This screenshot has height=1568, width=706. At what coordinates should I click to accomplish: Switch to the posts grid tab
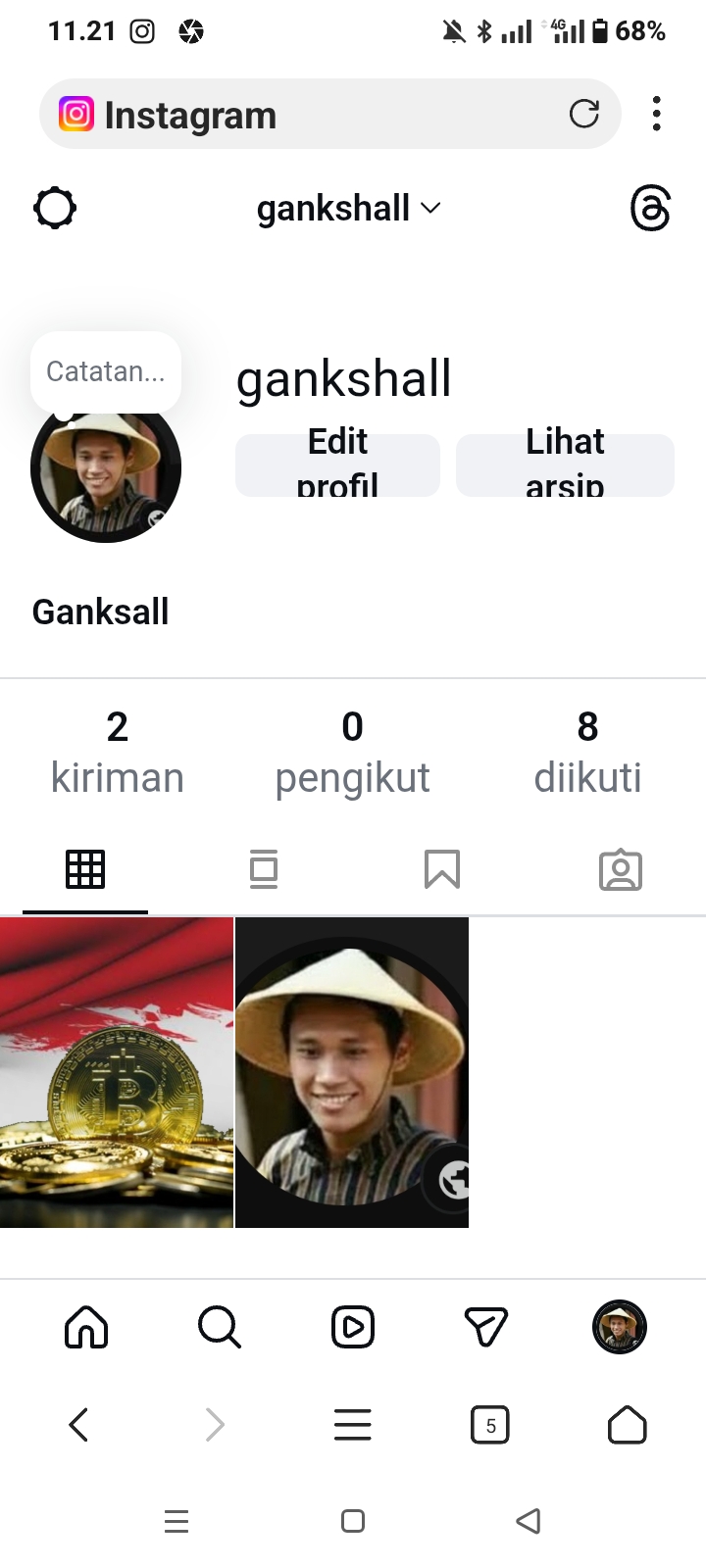[85, 869]
